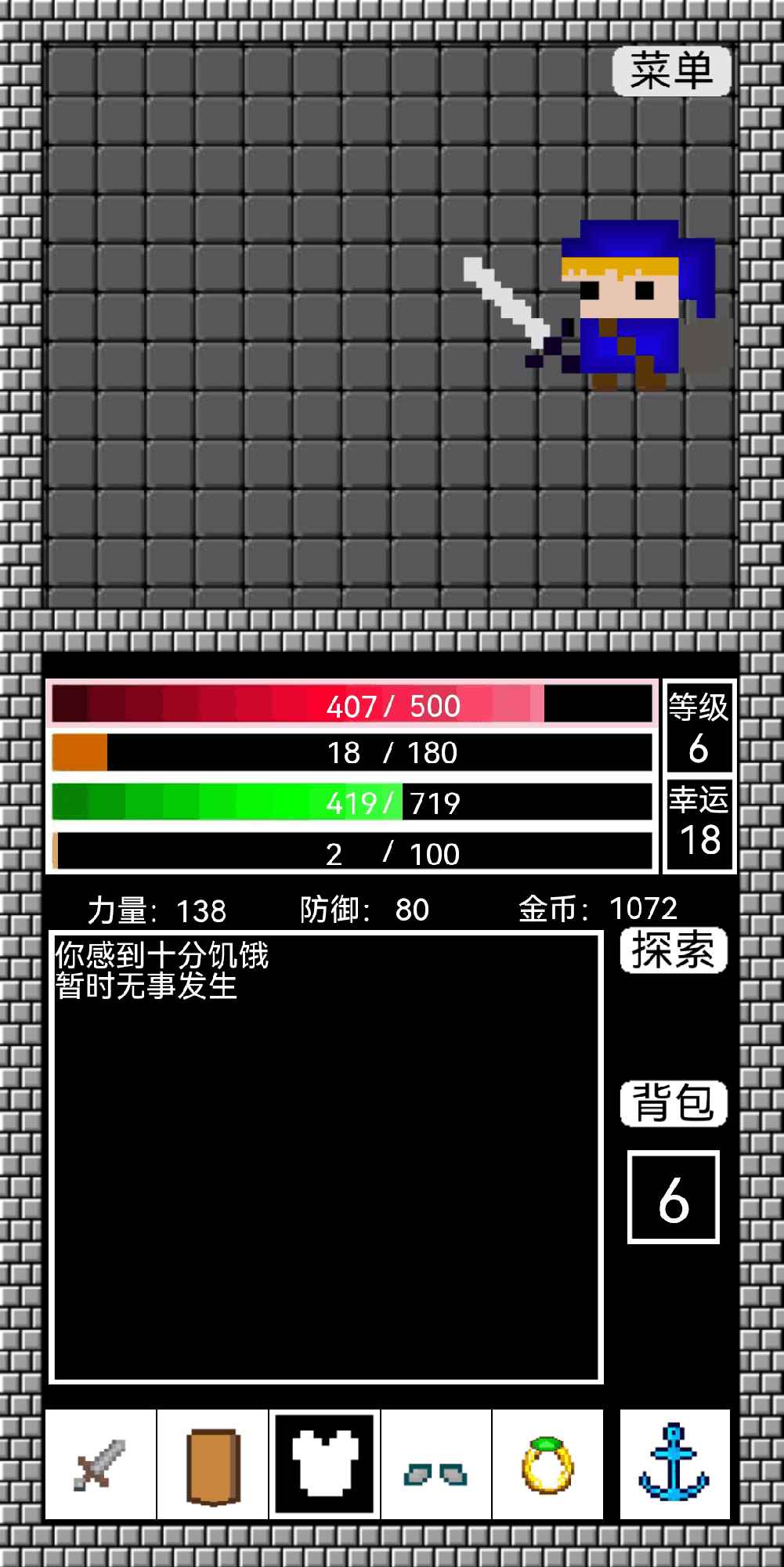This screenshot has height=1567, width=784.
Task: Select the wooden shield slot
Action: (x=213, y=1464)
